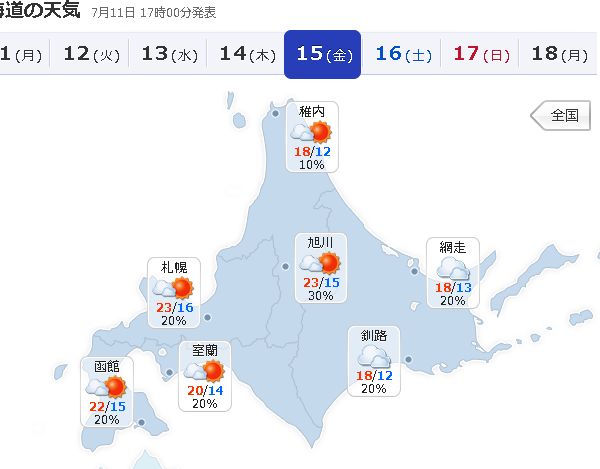Image resolution: width=600 pixels, height=469 pixels.
Task: Open the 函館 weather card
Action: [107, 392]
